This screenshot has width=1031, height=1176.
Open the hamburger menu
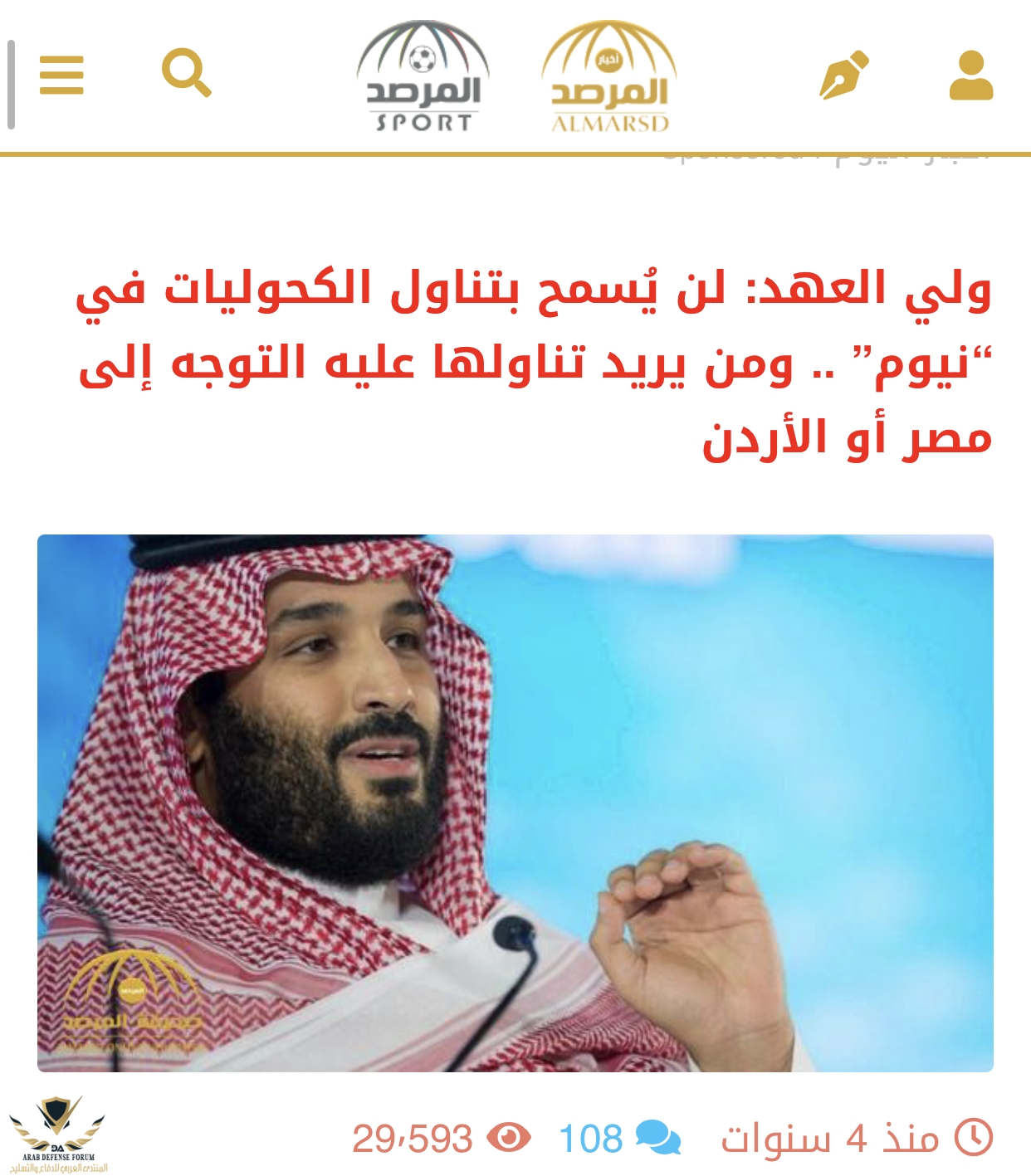61,75
